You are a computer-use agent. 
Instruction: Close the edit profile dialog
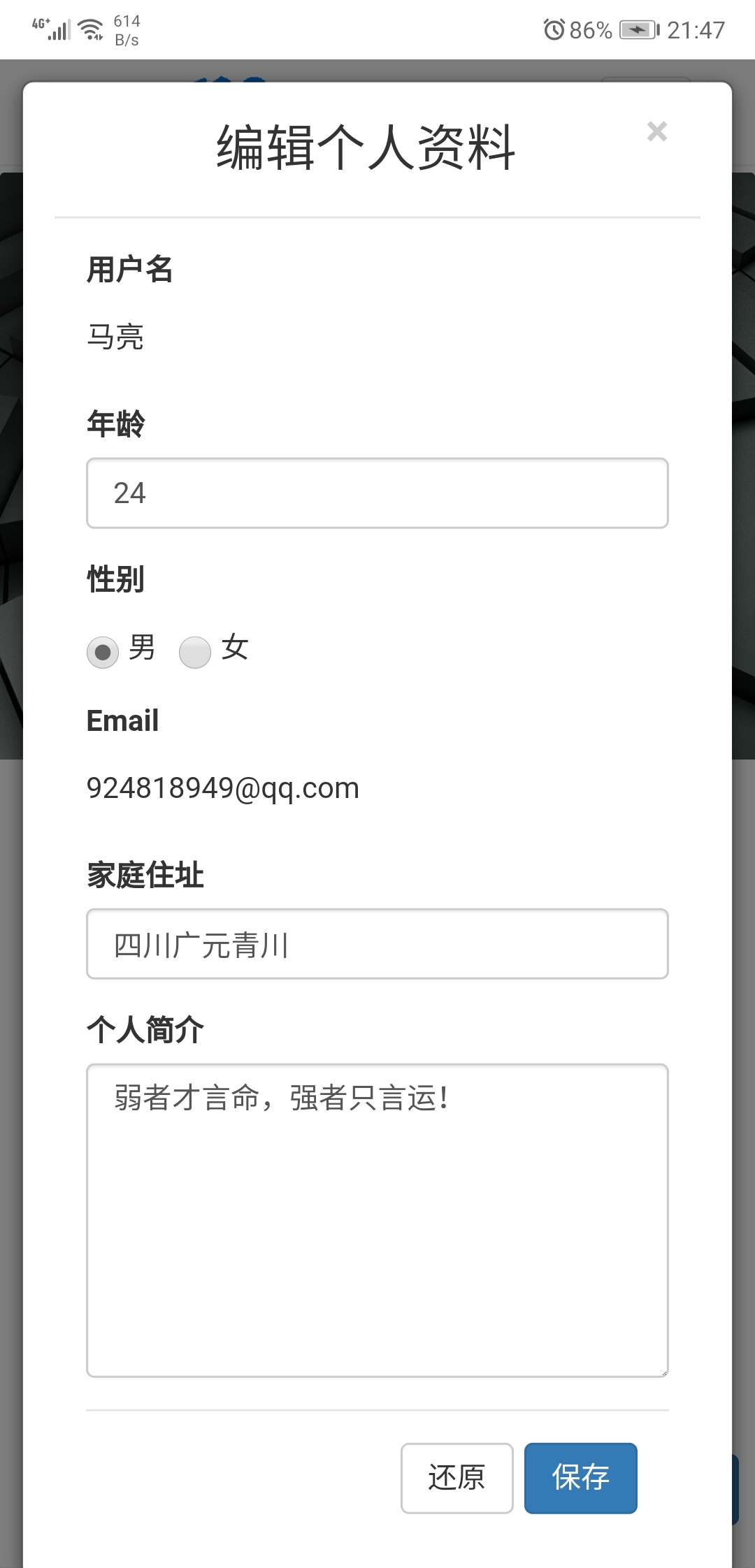pyautogui.click(x=656, y=131)
